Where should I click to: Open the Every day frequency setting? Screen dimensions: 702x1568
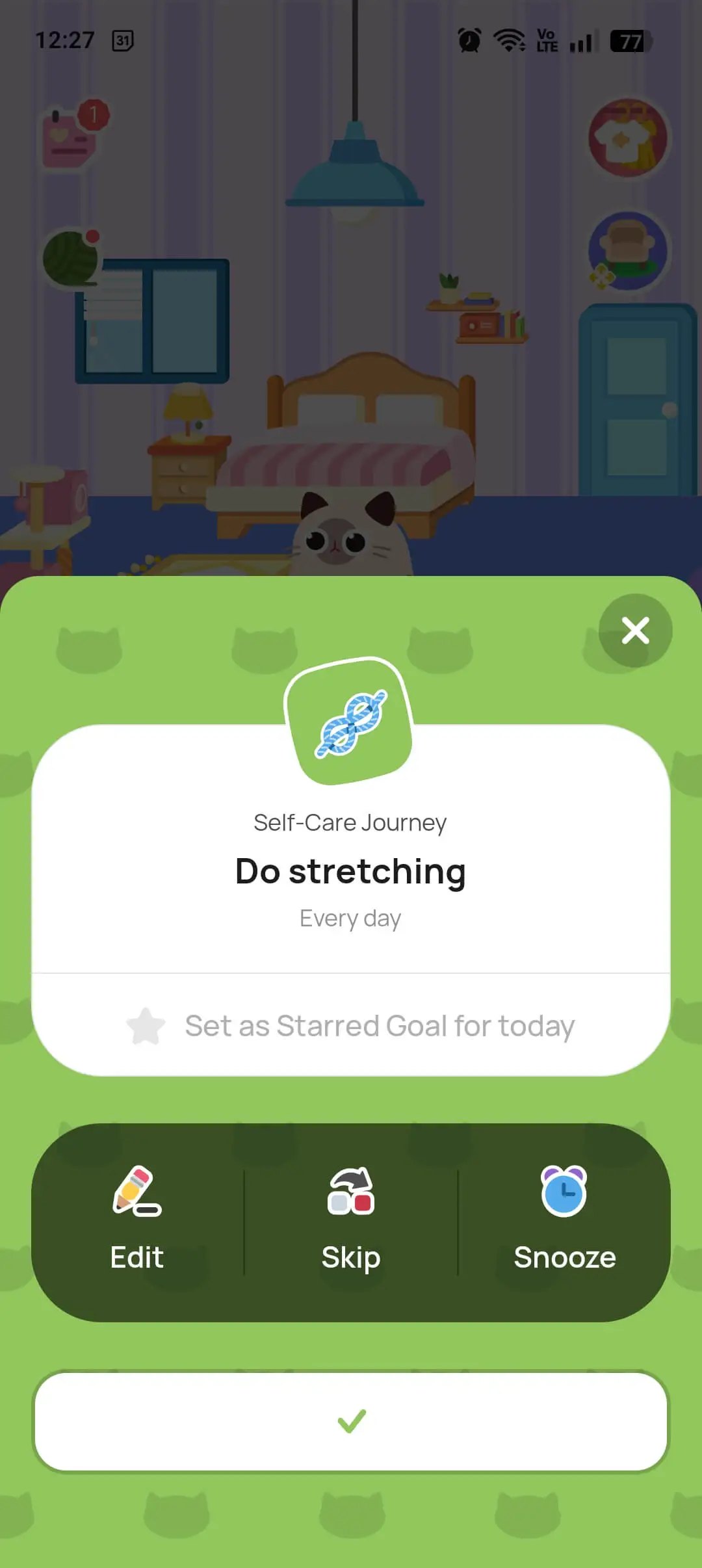point(350,917)
